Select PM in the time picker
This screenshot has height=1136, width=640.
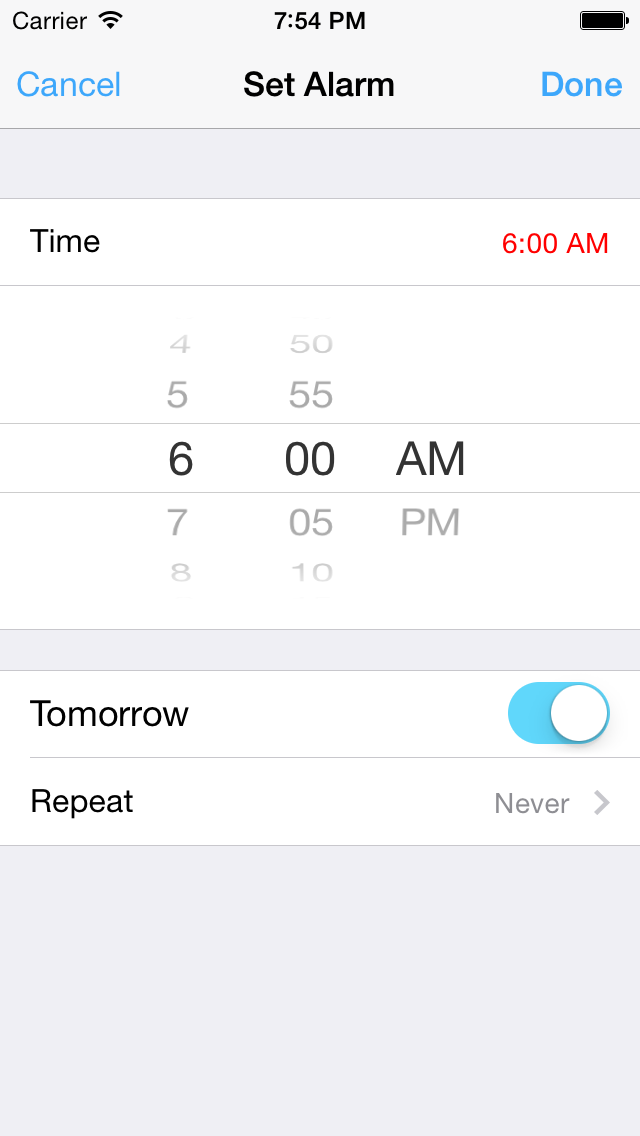click(x=431, y=522)
